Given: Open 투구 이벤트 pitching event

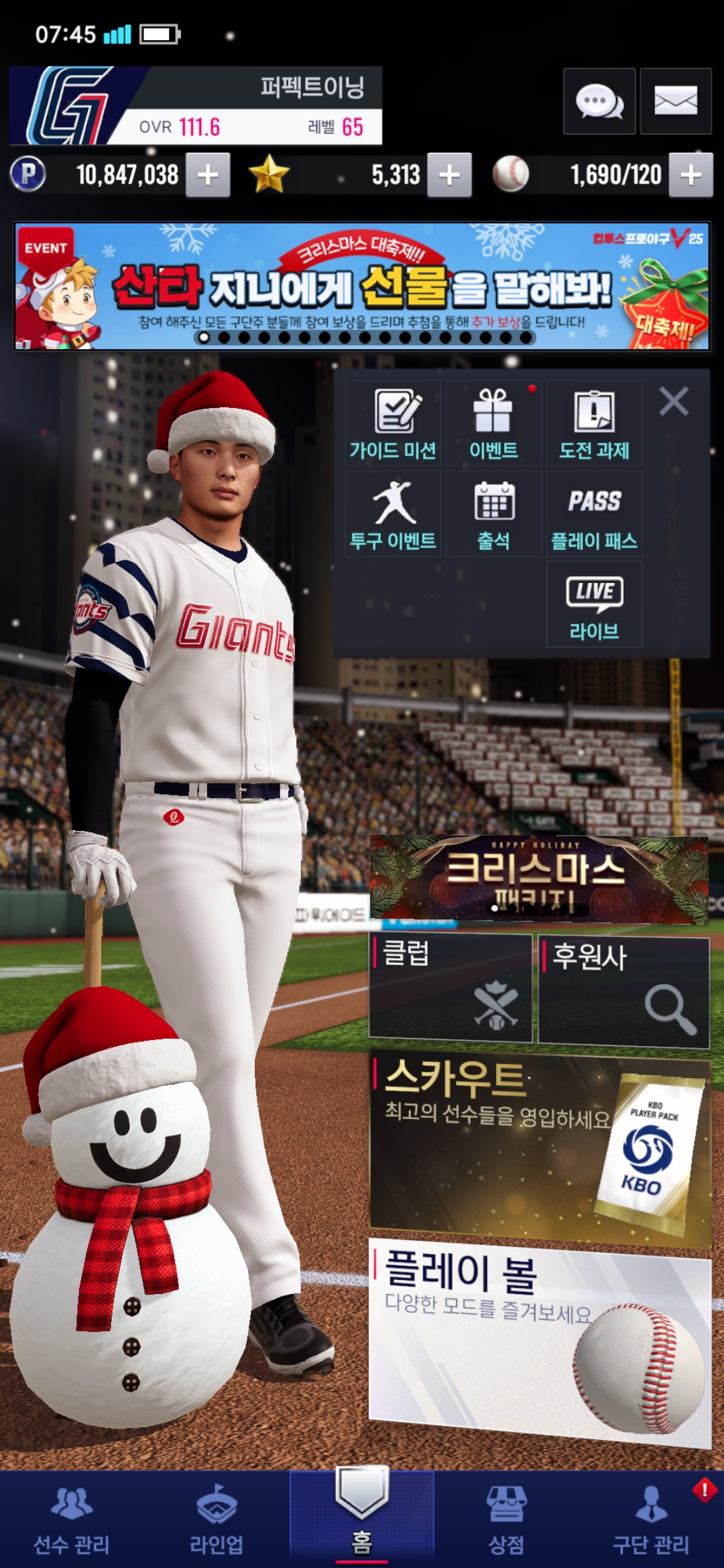Looking at the screenshot, I should pyautogui.click(x=393, y=514).
